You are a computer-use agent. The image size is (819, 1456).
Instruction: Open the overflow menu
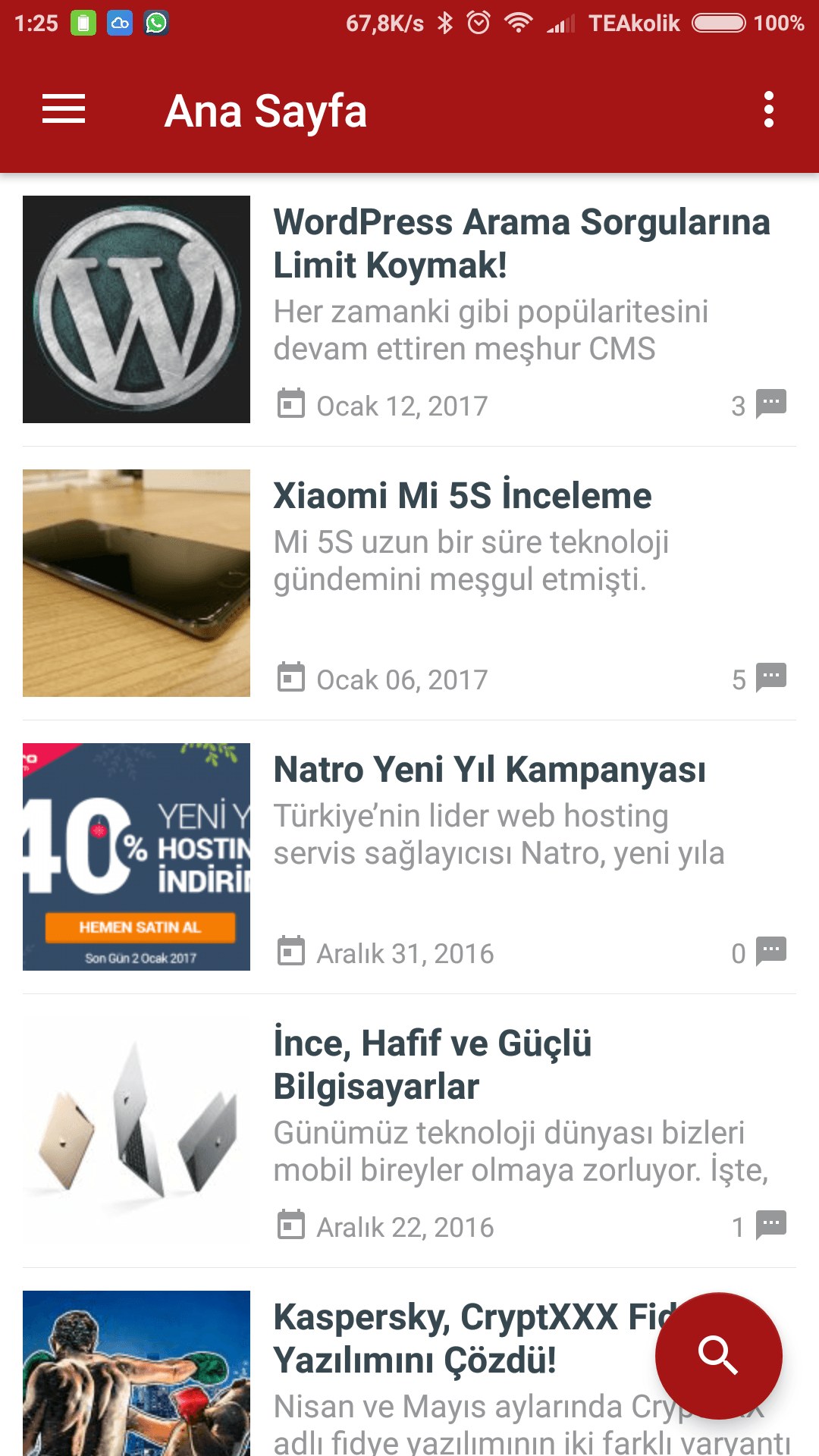[768, 110]
